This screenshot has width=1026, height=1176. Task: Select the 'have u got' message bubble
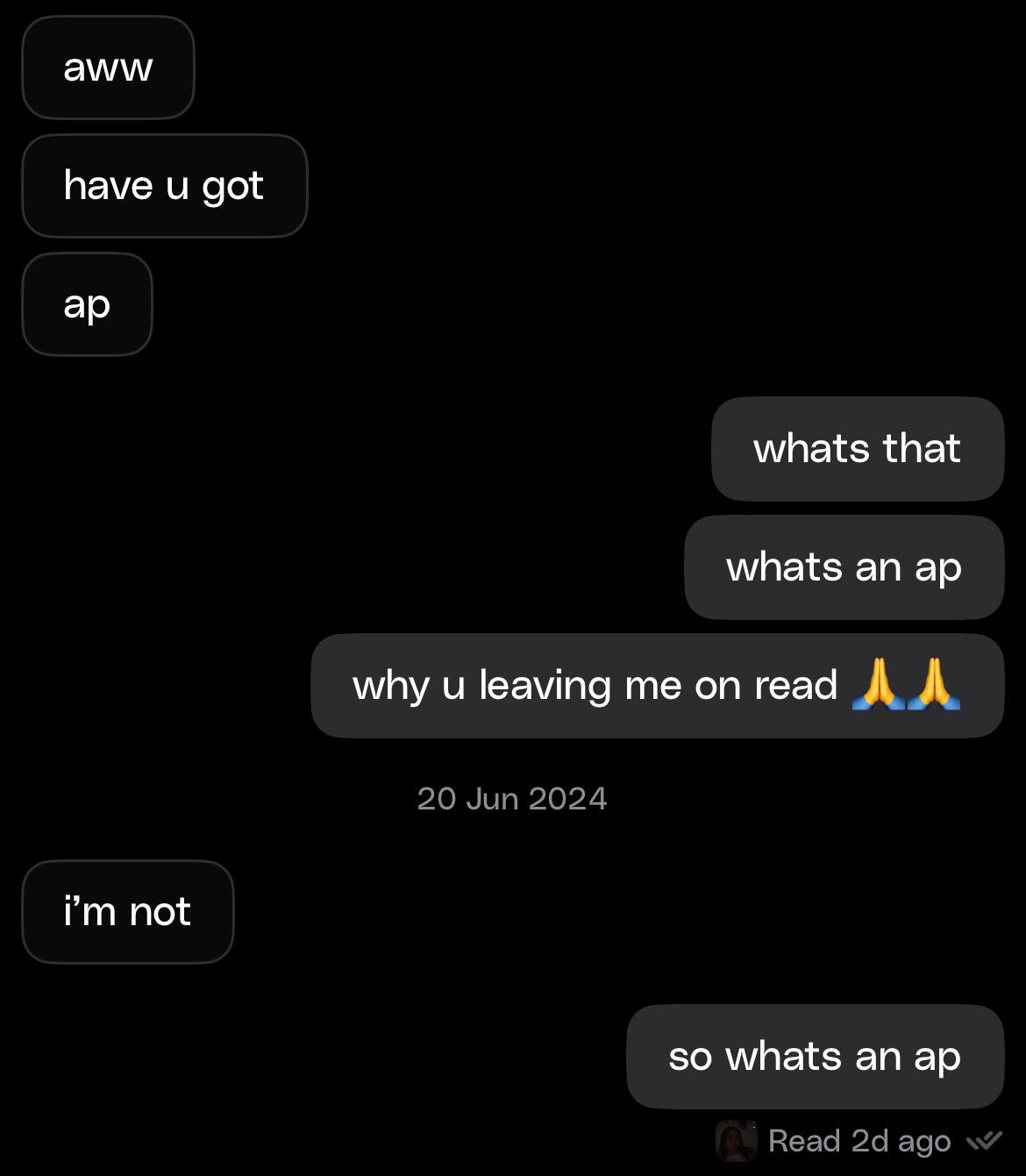coord(165,186)
